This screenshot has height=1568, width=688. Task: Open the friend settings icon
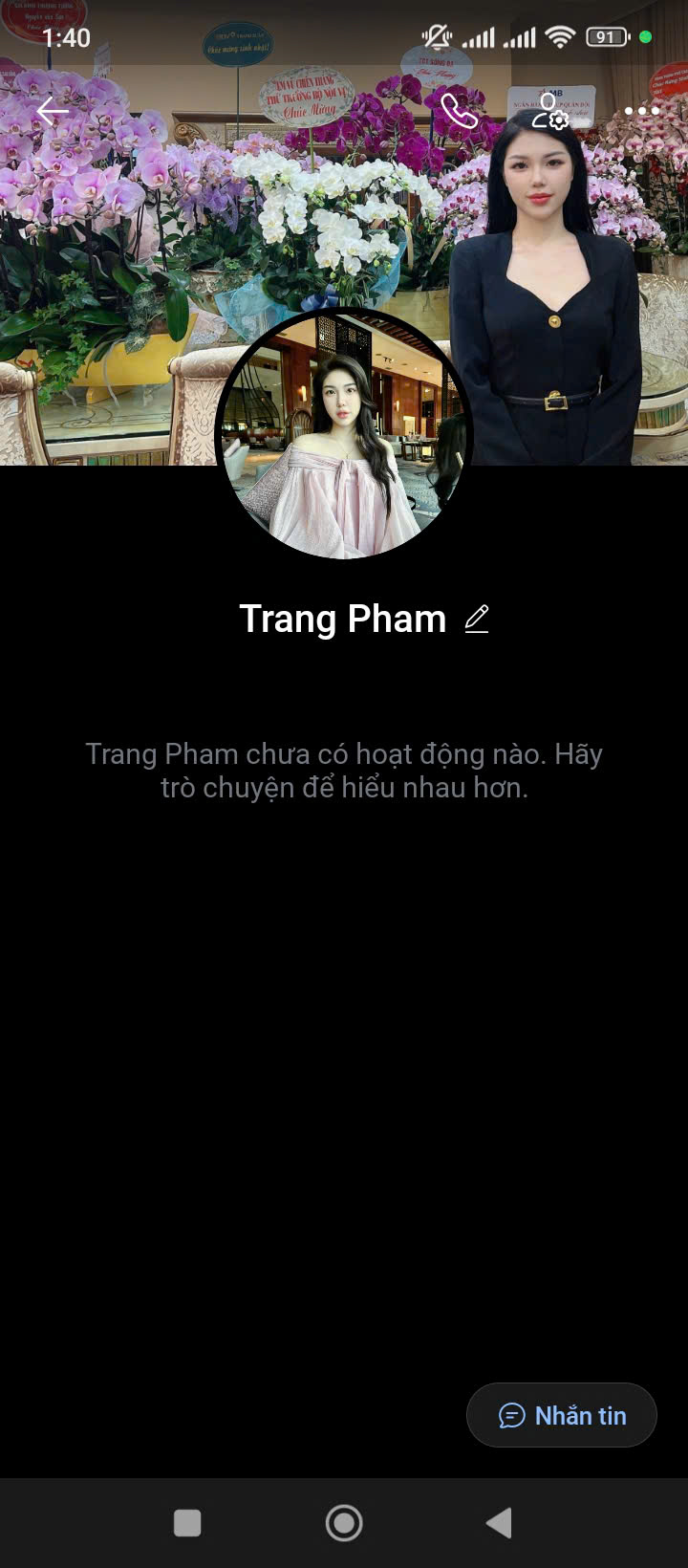(549, 112)
